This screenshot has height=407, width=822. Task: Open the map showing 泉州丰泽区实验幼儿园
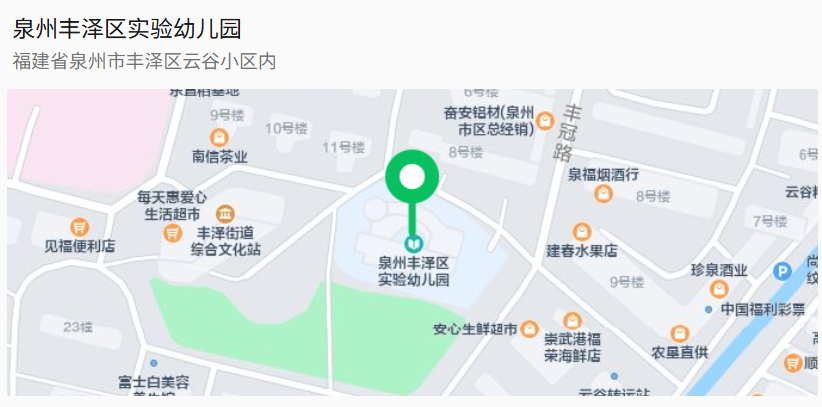pos(411,245)
